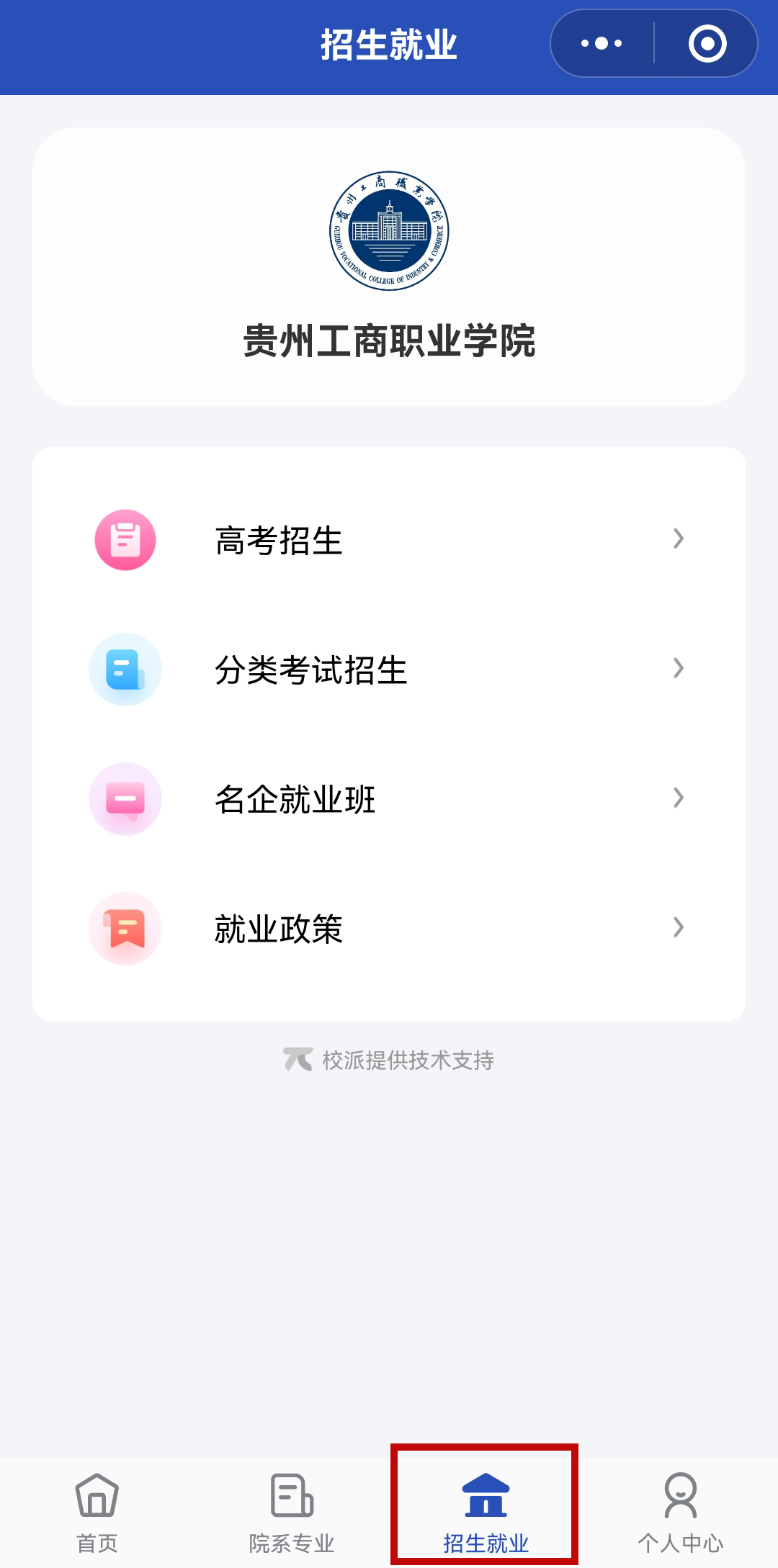Open the 个人中心 tab
Screen dimensions: 778x1568
point(680,1512)
